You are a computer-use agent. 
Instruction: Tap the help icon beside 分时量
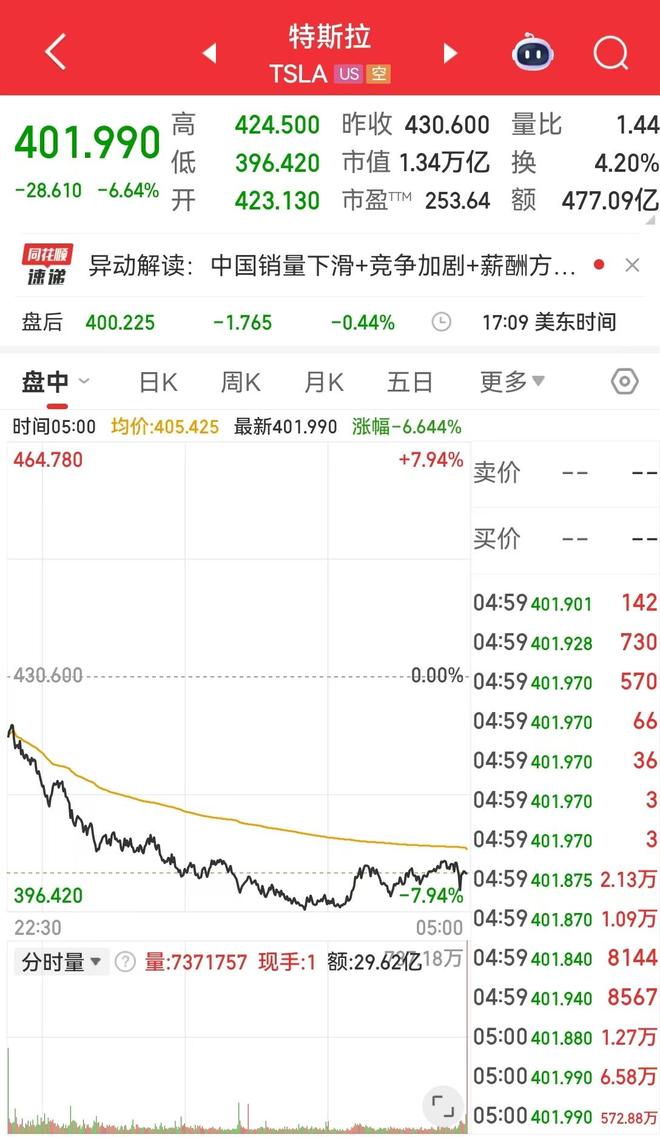tap(125, 962)
